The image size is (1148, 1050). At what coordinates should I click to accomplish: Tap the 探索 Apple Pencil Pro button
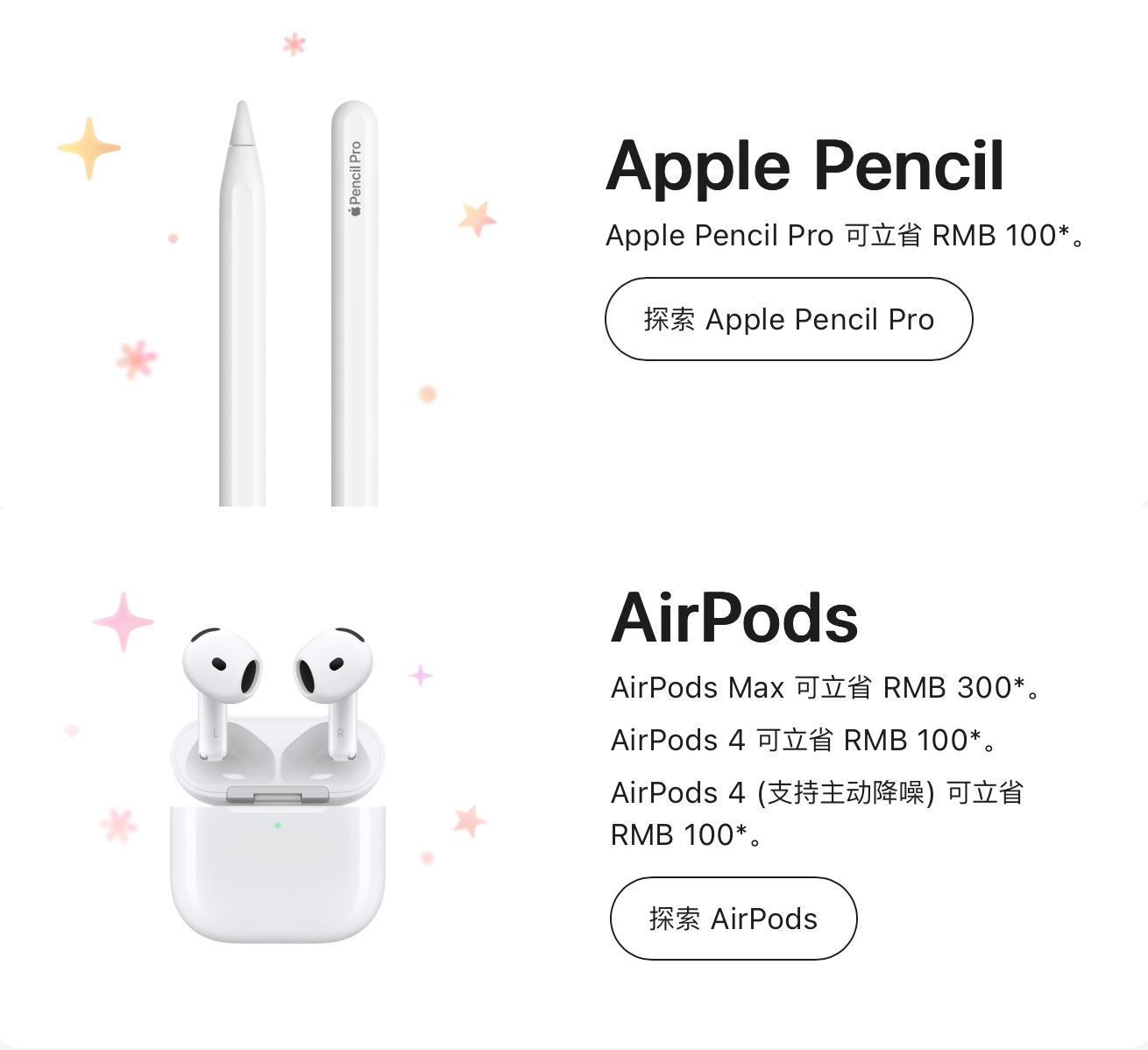(x=788, y=319)
